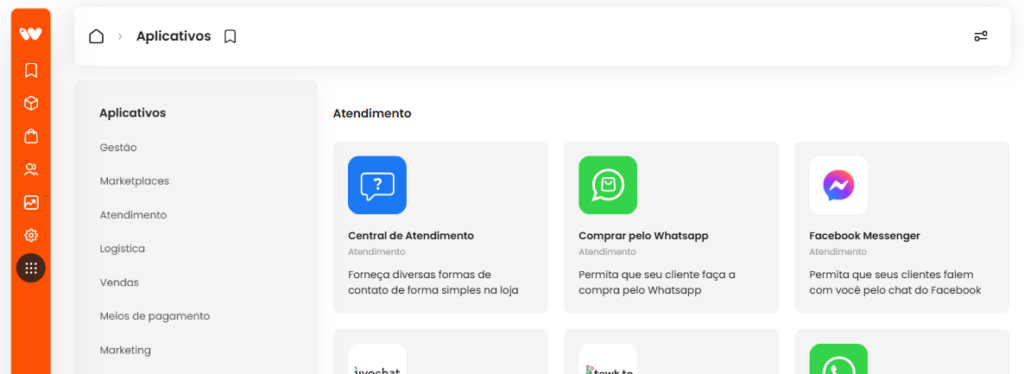This screenshot has width=1024, height=374.
Task: Select the Gestão category
Action: pos(118,148)
